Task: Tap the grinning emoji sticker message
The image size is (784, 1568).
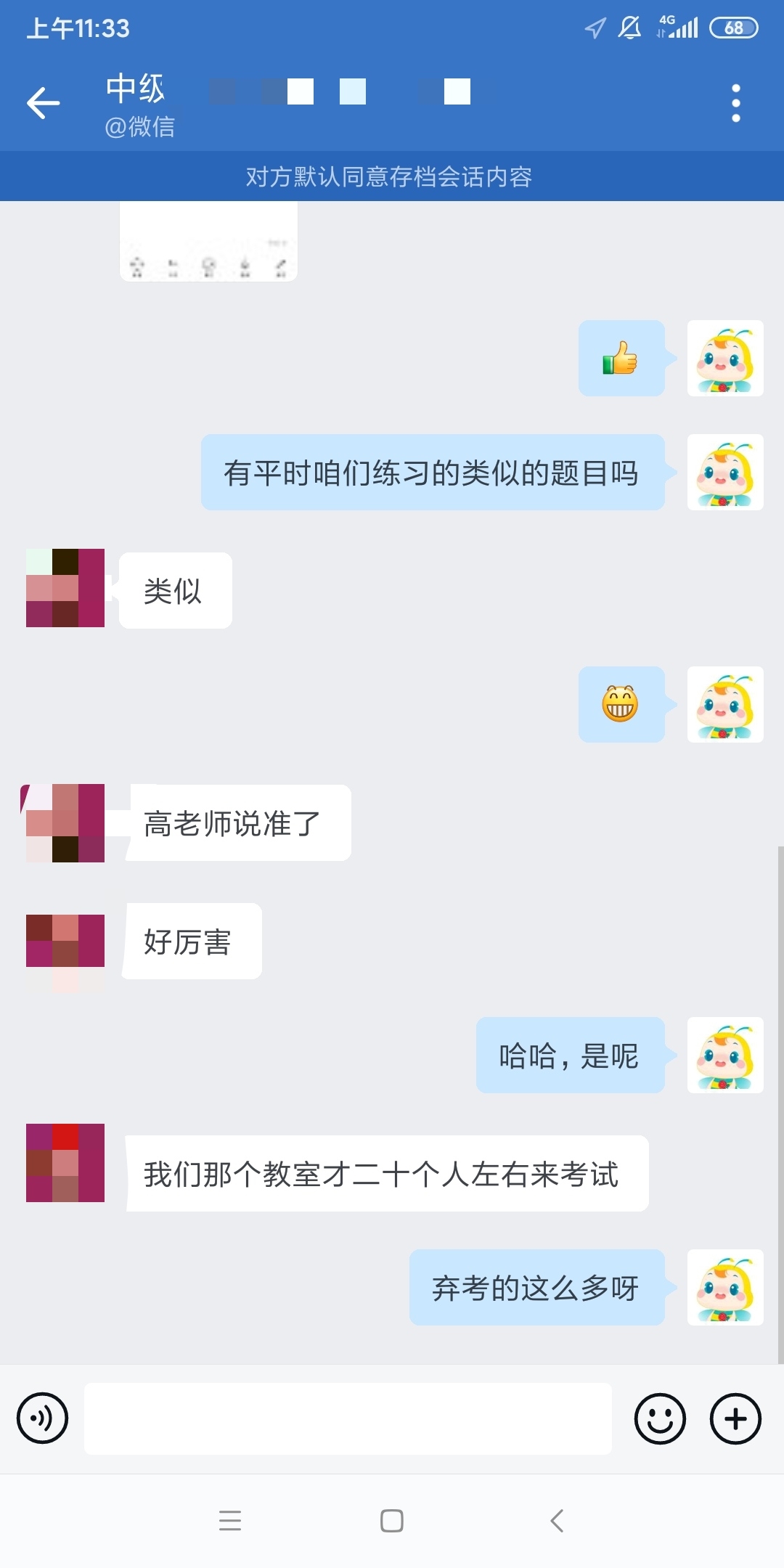Action: click(621, 704)
